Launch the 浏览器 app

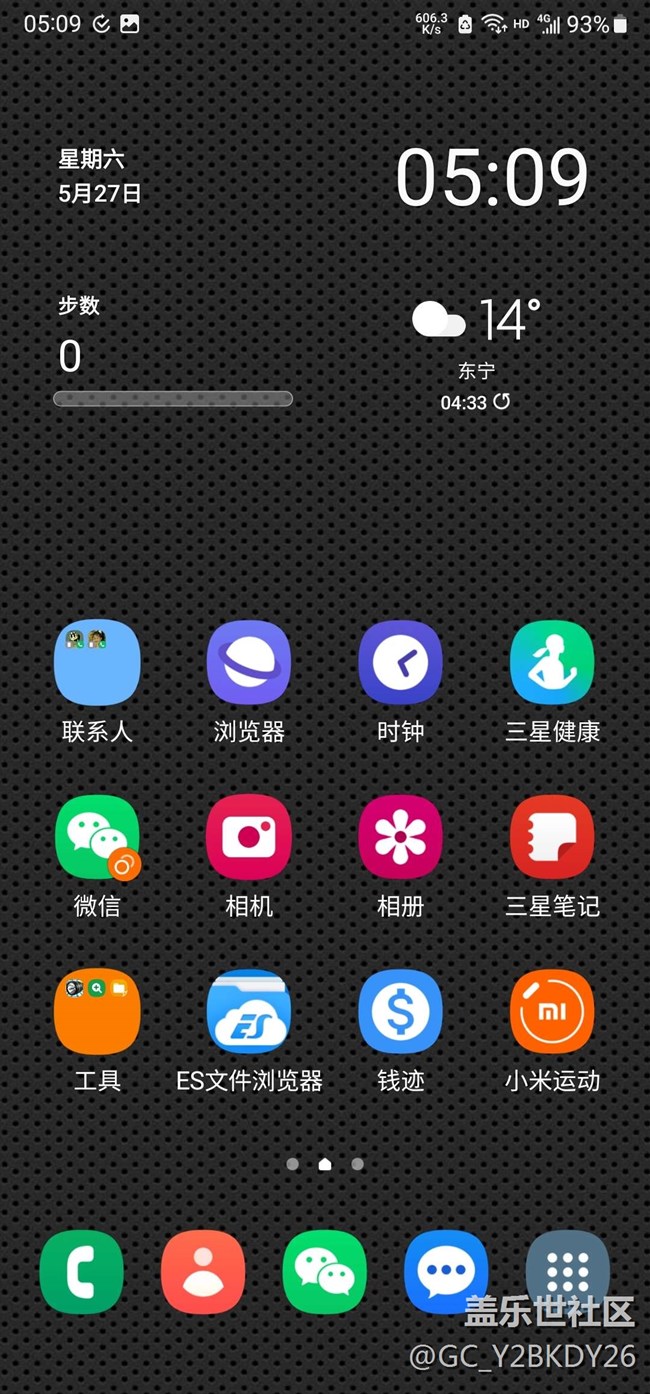249,662
